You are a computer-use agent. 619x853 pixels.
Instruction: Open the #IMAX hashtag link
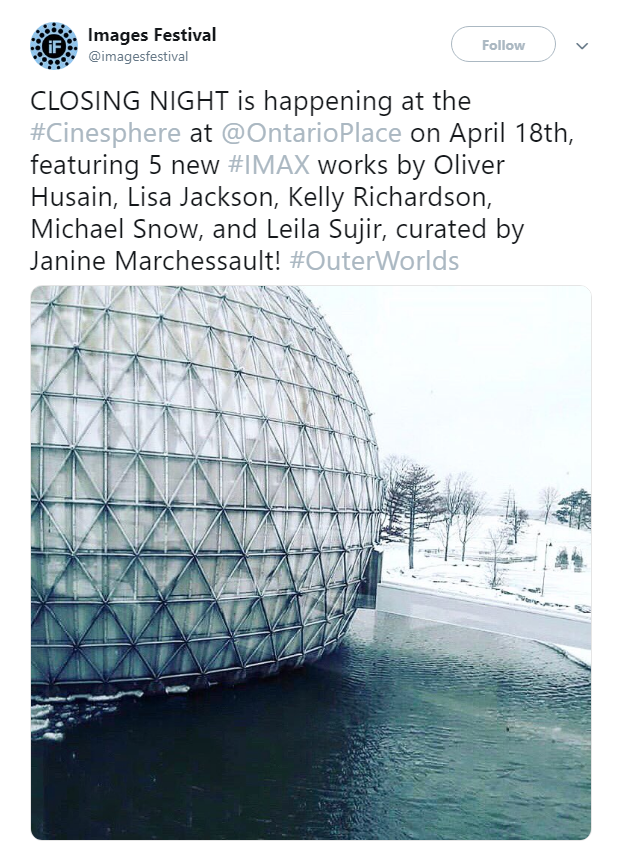tap(268, 165)
